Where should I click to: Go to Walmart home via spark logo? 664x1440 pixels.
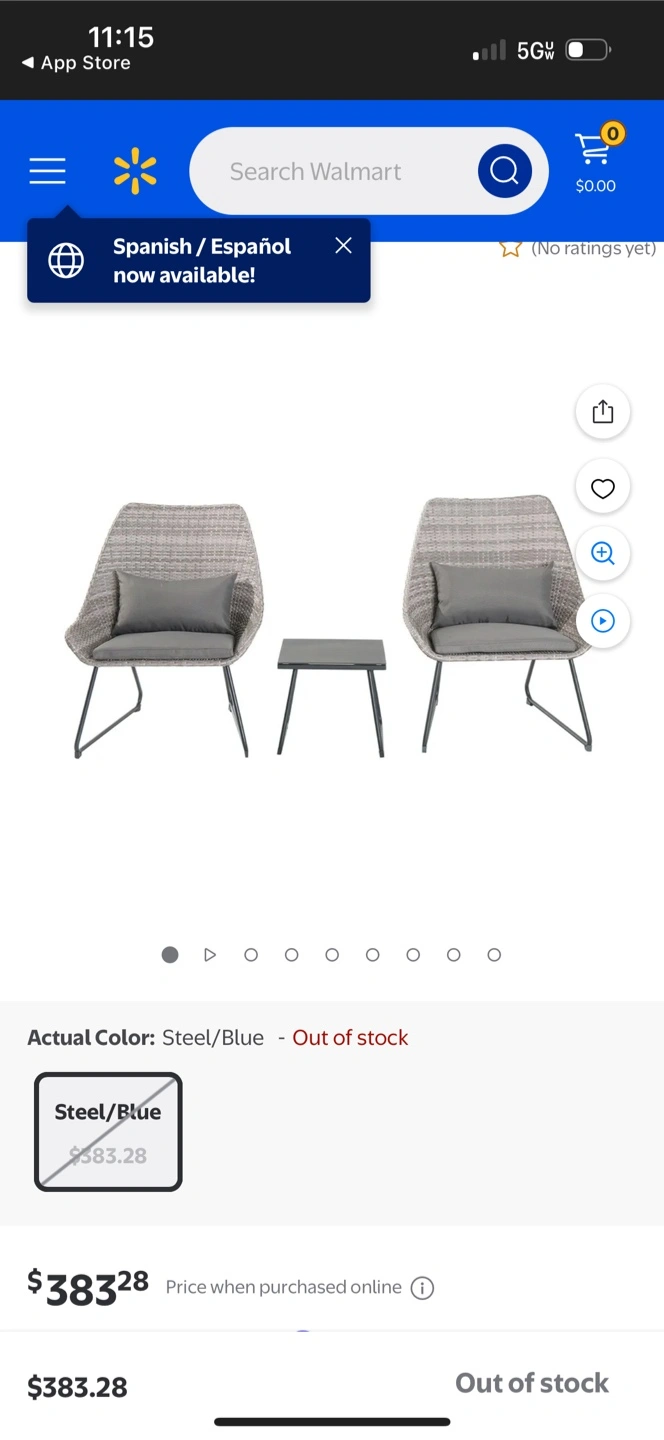click(135, 171)
